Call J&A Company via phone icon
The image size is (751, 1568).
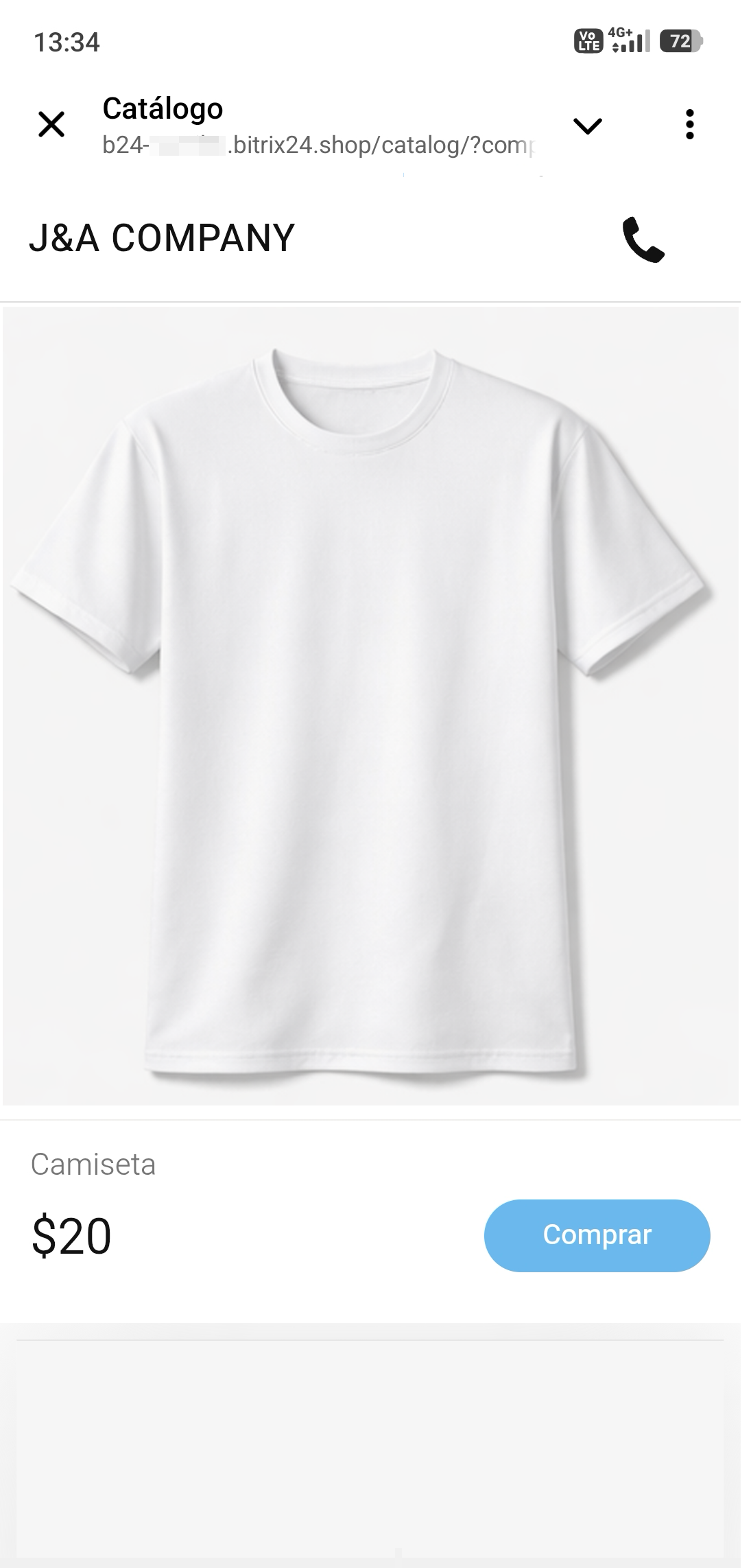pos(643,239)
